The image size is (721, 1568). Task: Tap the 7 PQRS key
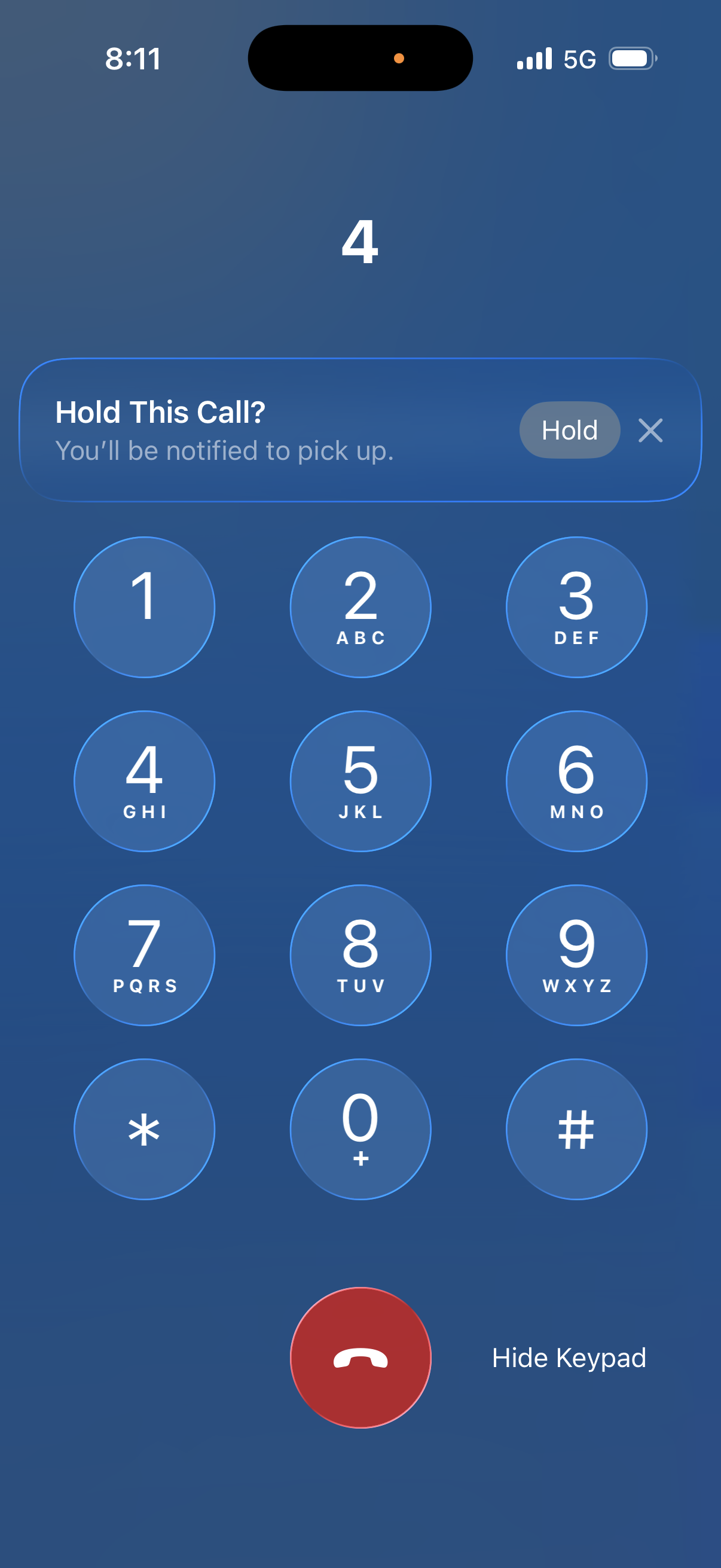144,955
